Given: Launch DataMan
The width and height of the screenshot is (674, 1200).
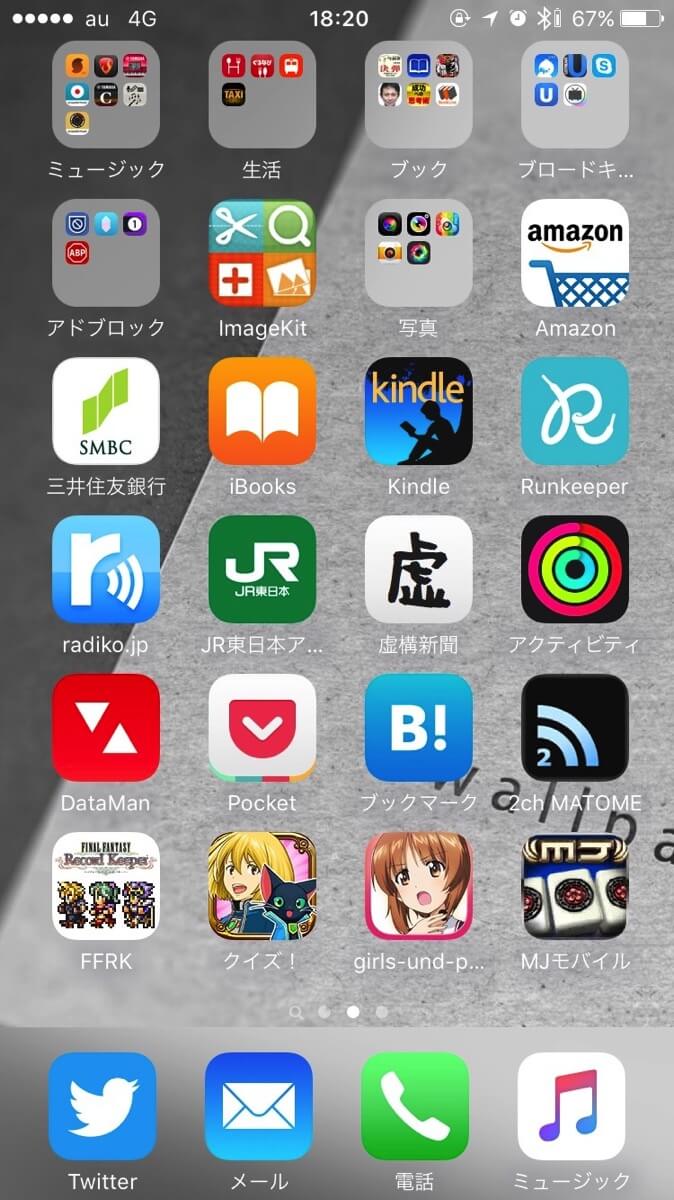Looking at the screenshot, I should click(106, 727).
